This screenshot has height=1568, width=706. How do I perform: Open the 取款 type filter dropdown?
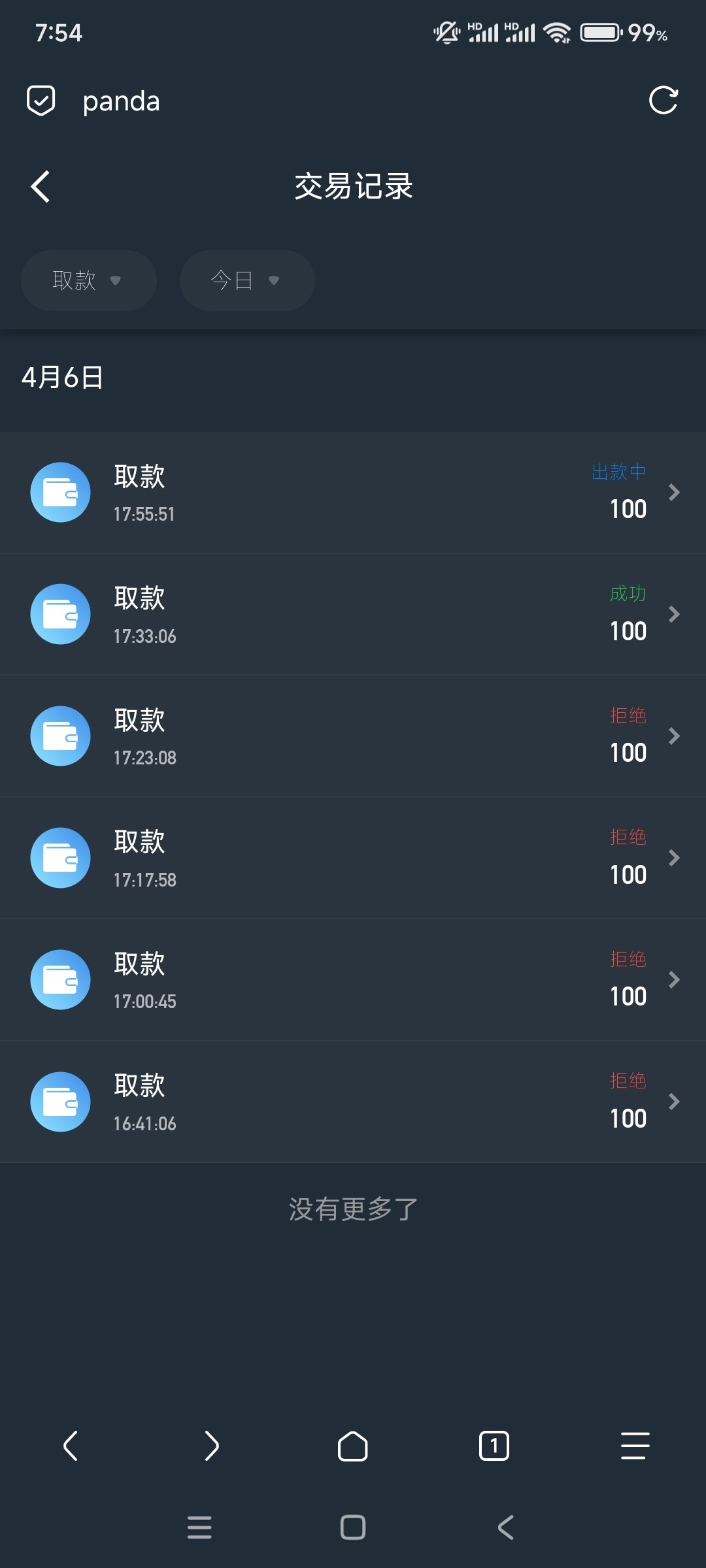point(89,280)
